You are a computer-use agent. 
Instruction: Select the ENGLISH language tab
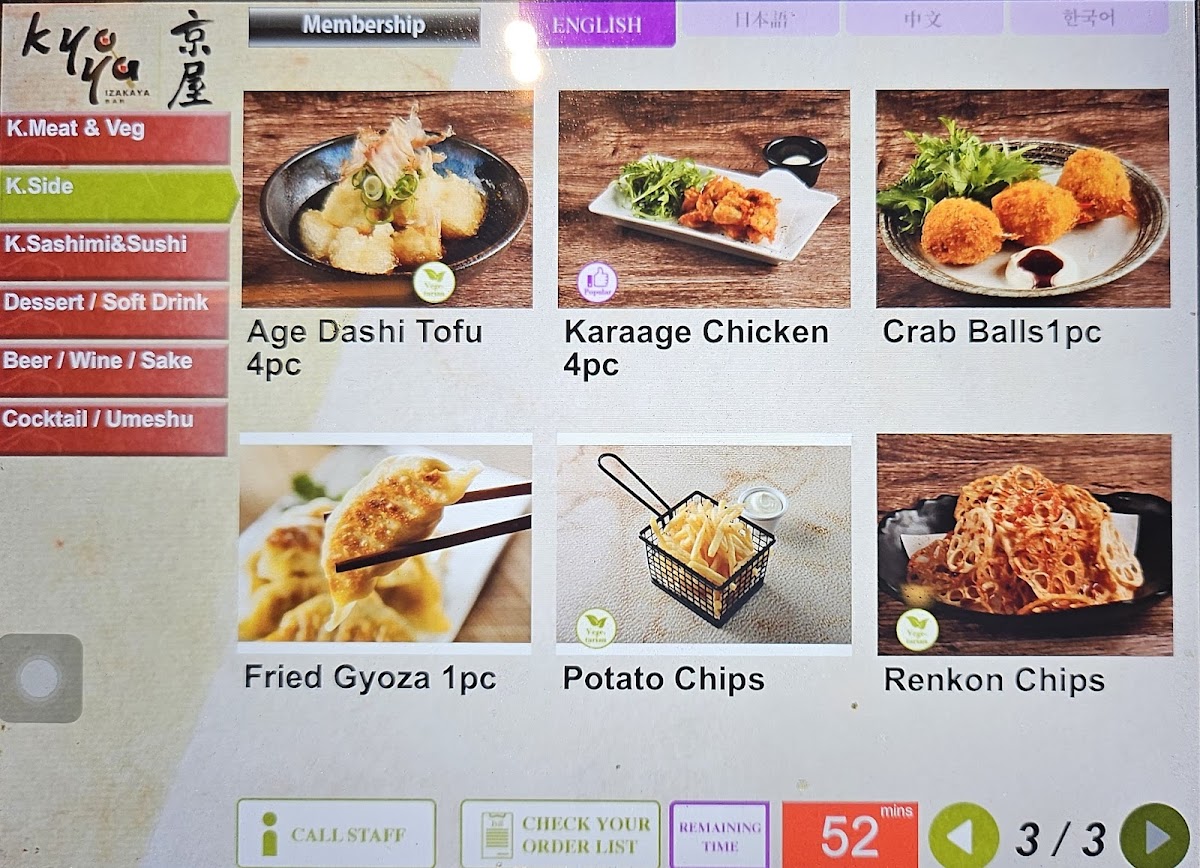point(597,25)
